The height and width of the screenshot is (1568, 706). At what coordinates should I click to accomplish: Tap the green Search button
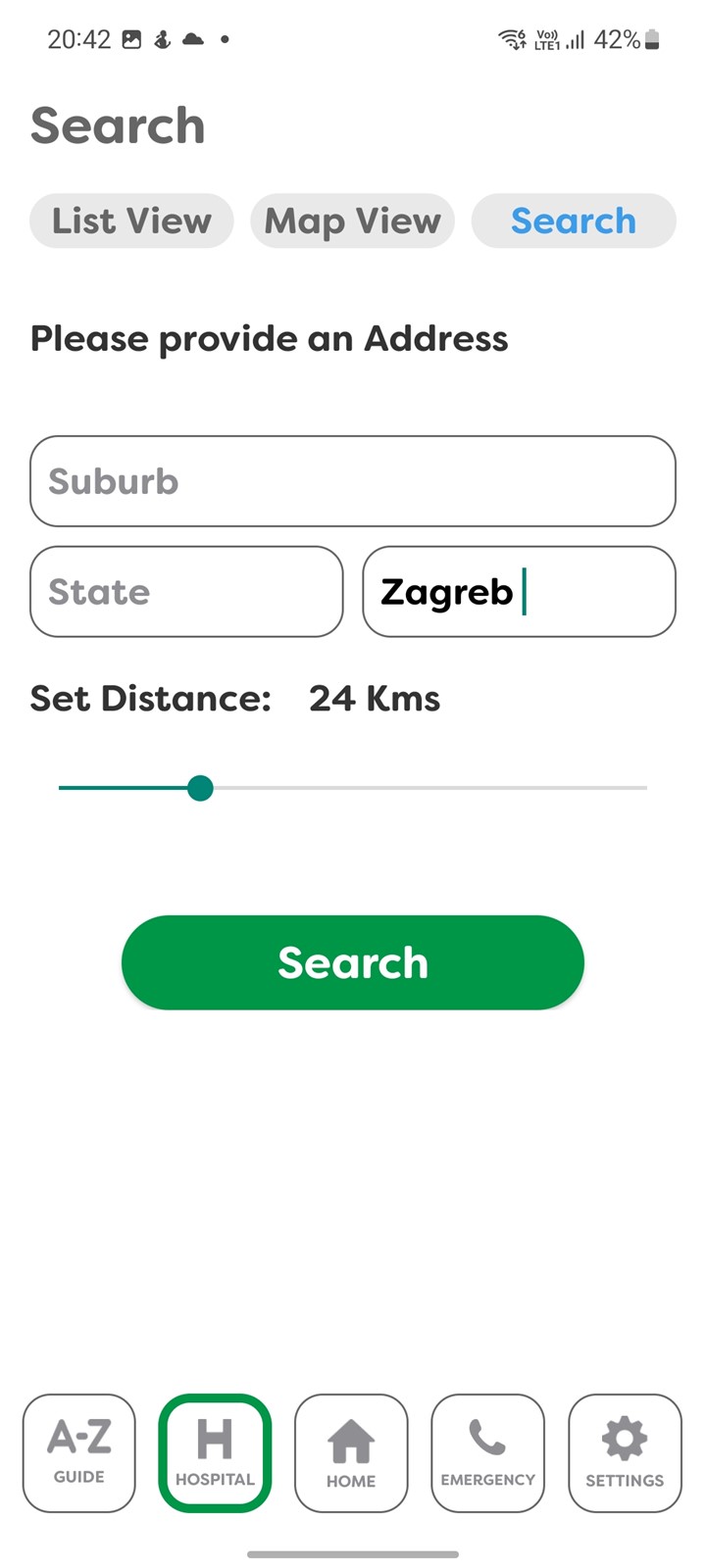(353, 962)
